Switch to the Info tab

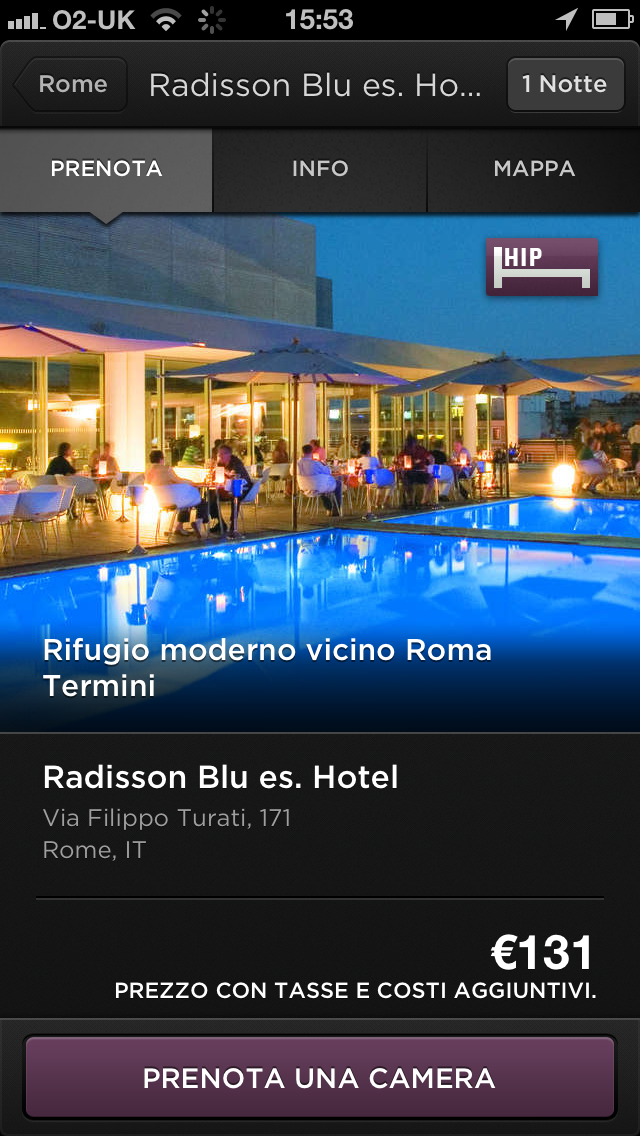tap(320, 170)
